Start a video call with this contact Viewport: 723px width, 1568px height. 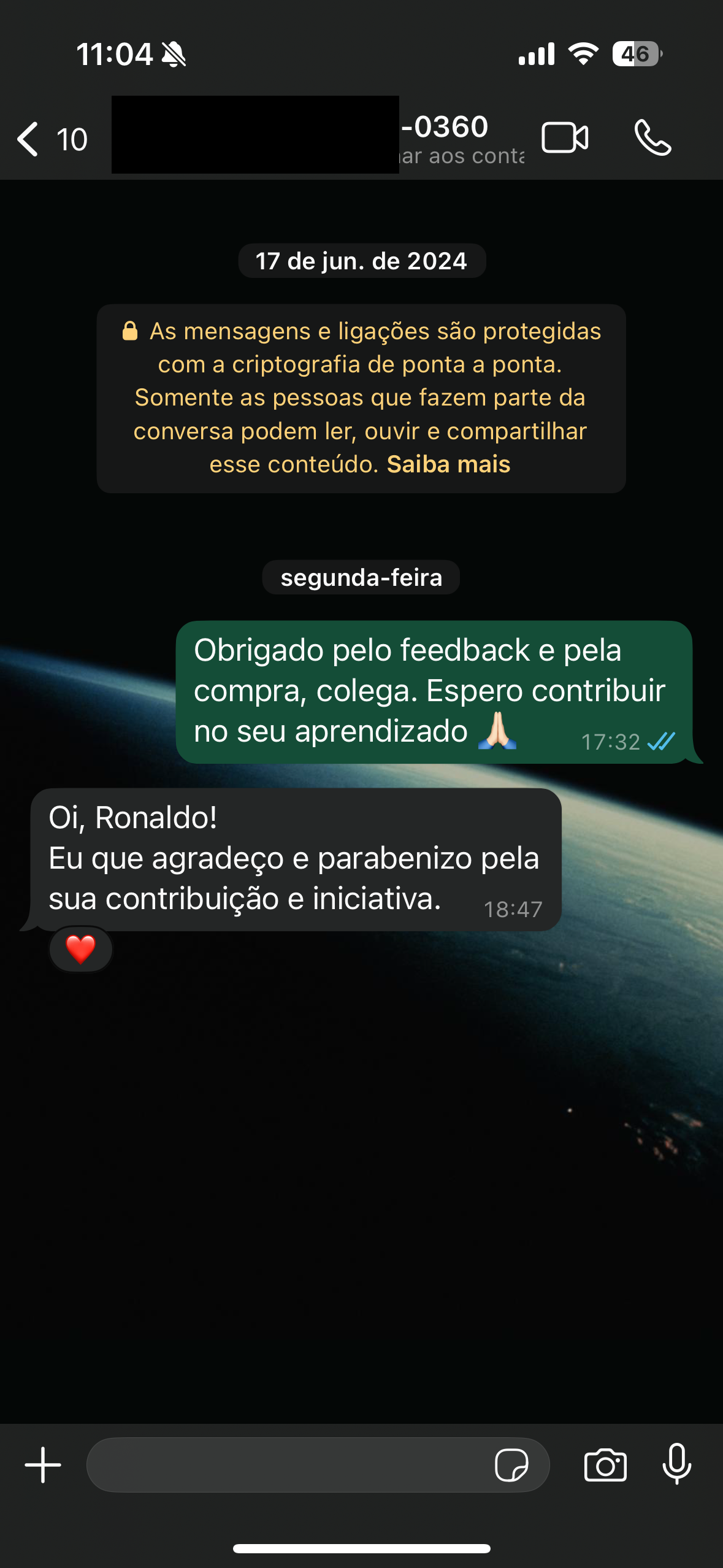click(564, 137)
